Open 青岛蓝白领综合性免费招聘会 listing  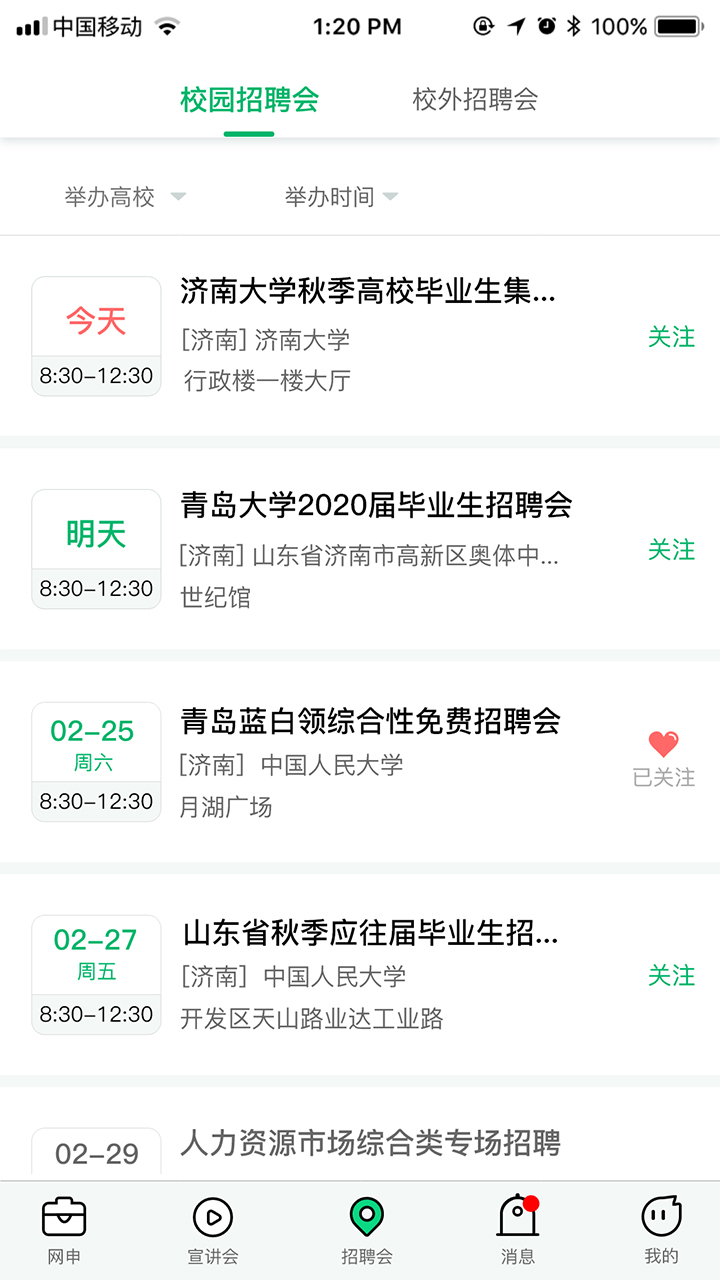(x=370, y=720)
